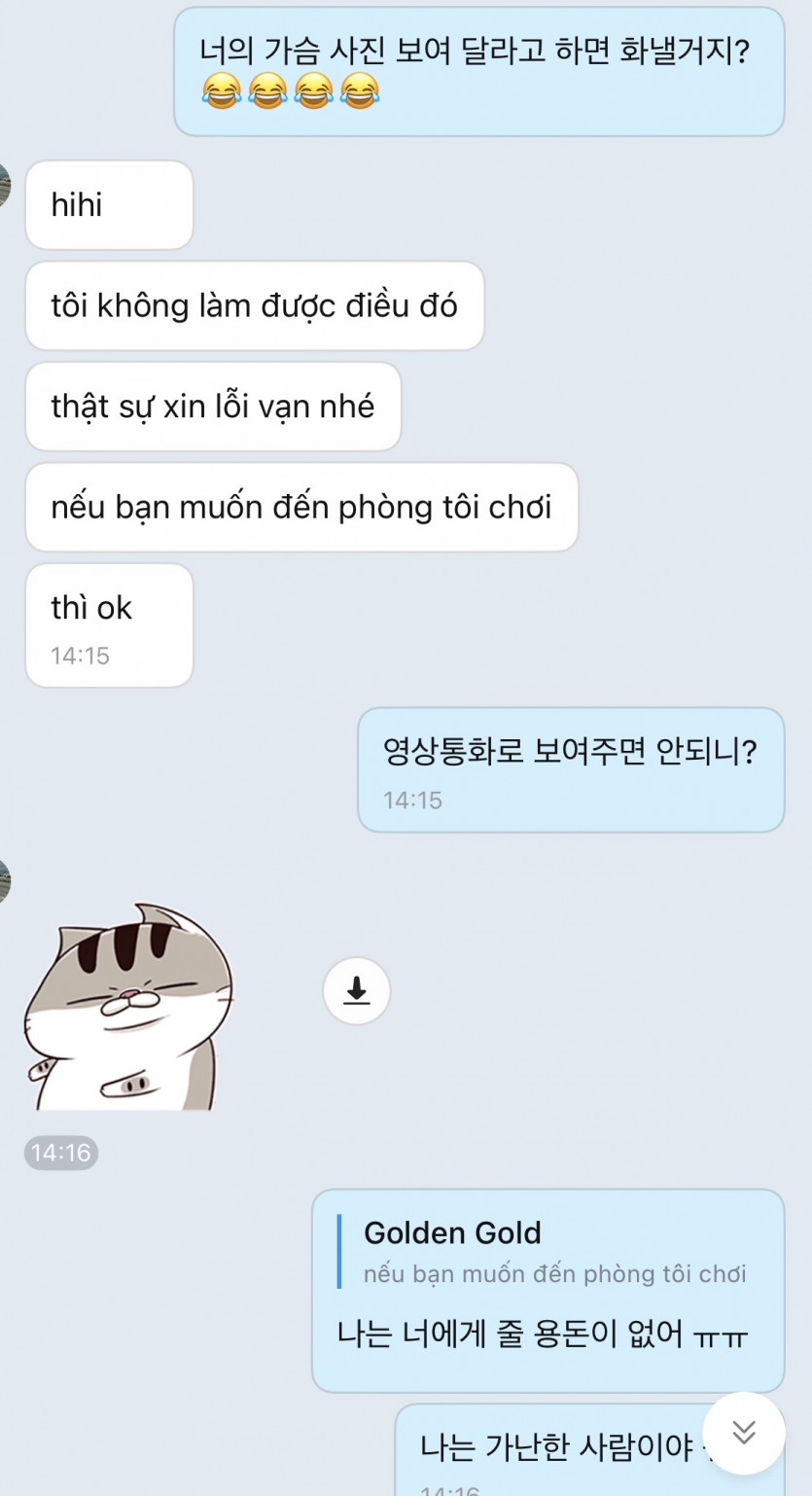
Task: Open sender's avatar beside hihi message
Action: pos(4,185)
